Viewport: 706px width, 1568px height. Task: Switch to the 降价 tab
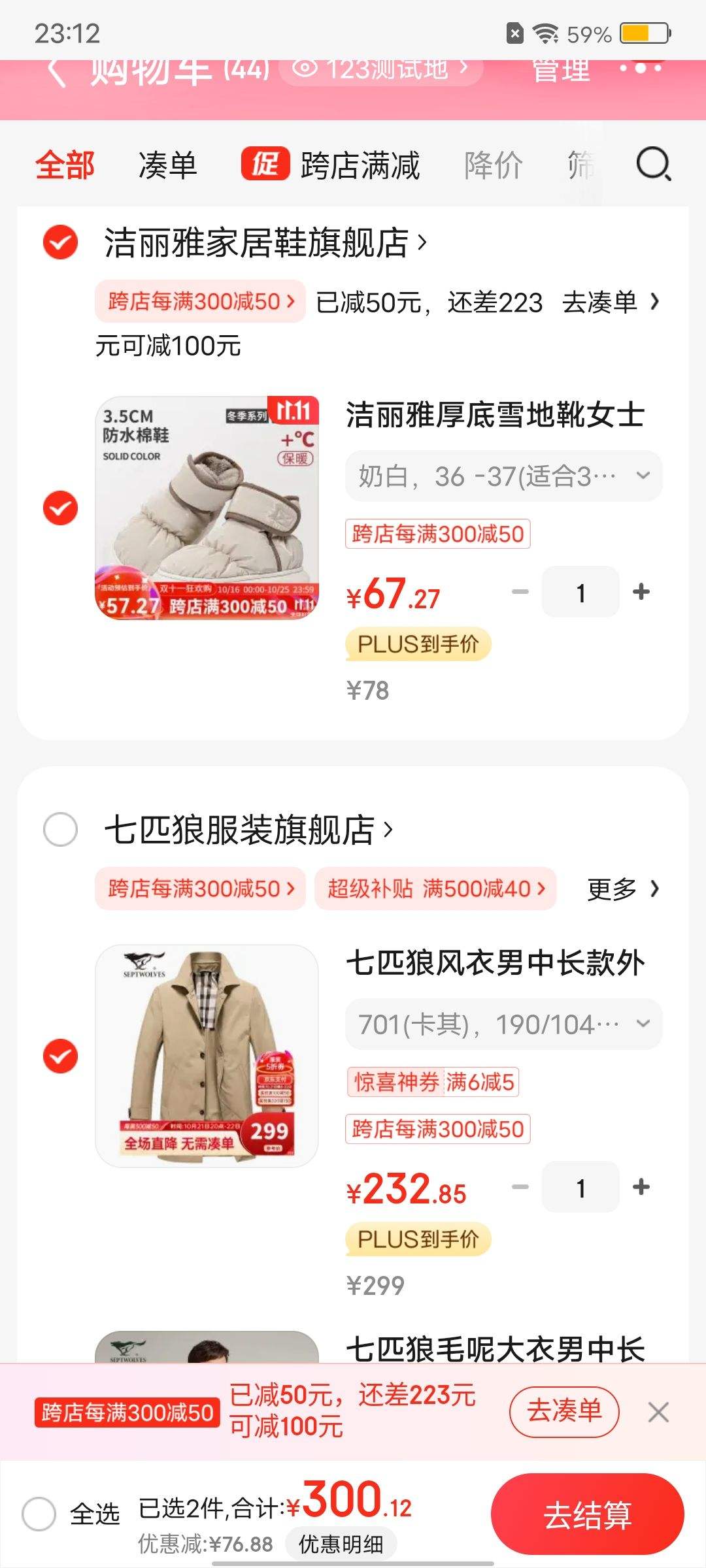click(492, 165)
